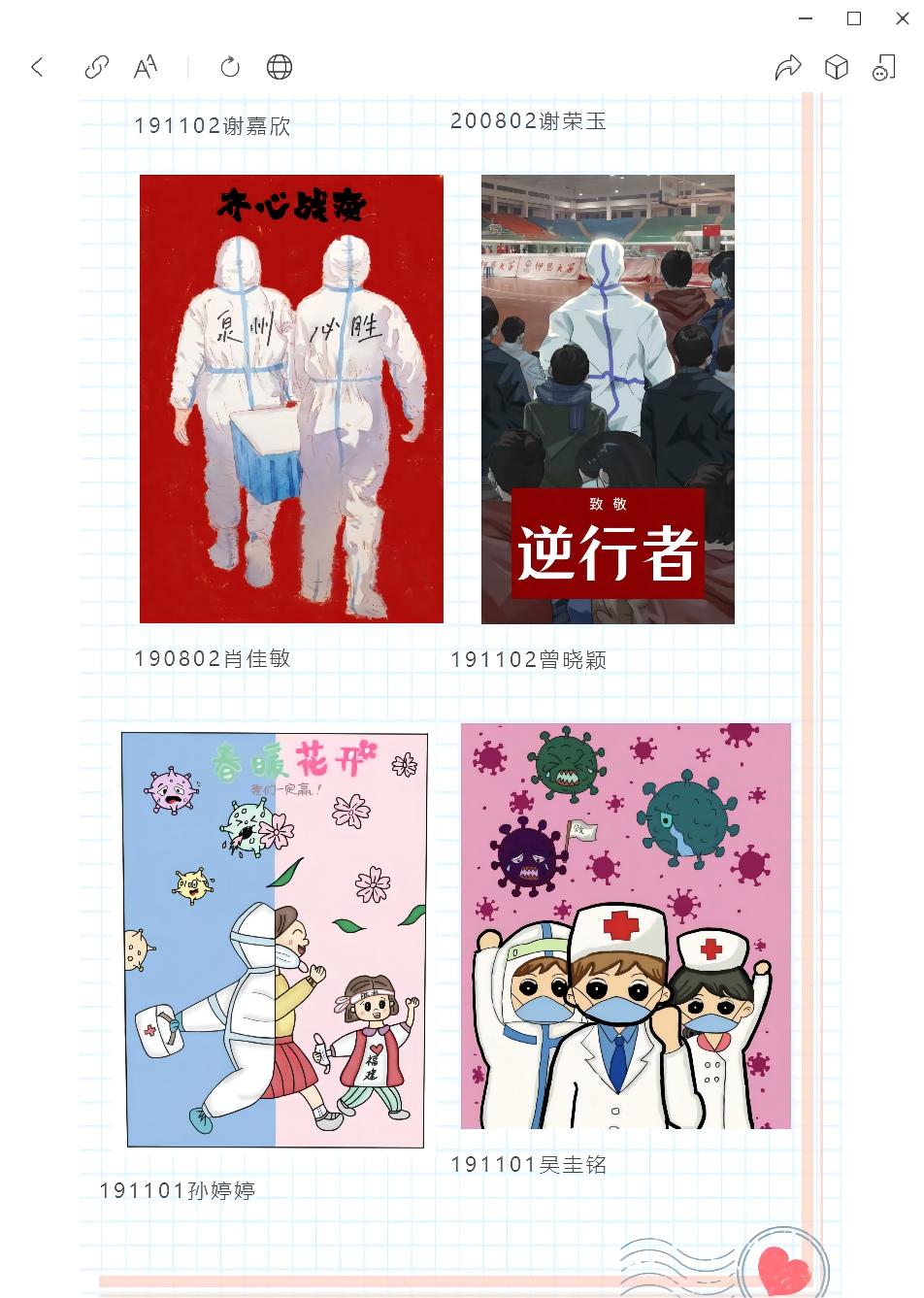Image resolution: width=924 pixels, height=1298 pixels.
Task: Share this article
Action: (x=788, y=67)
